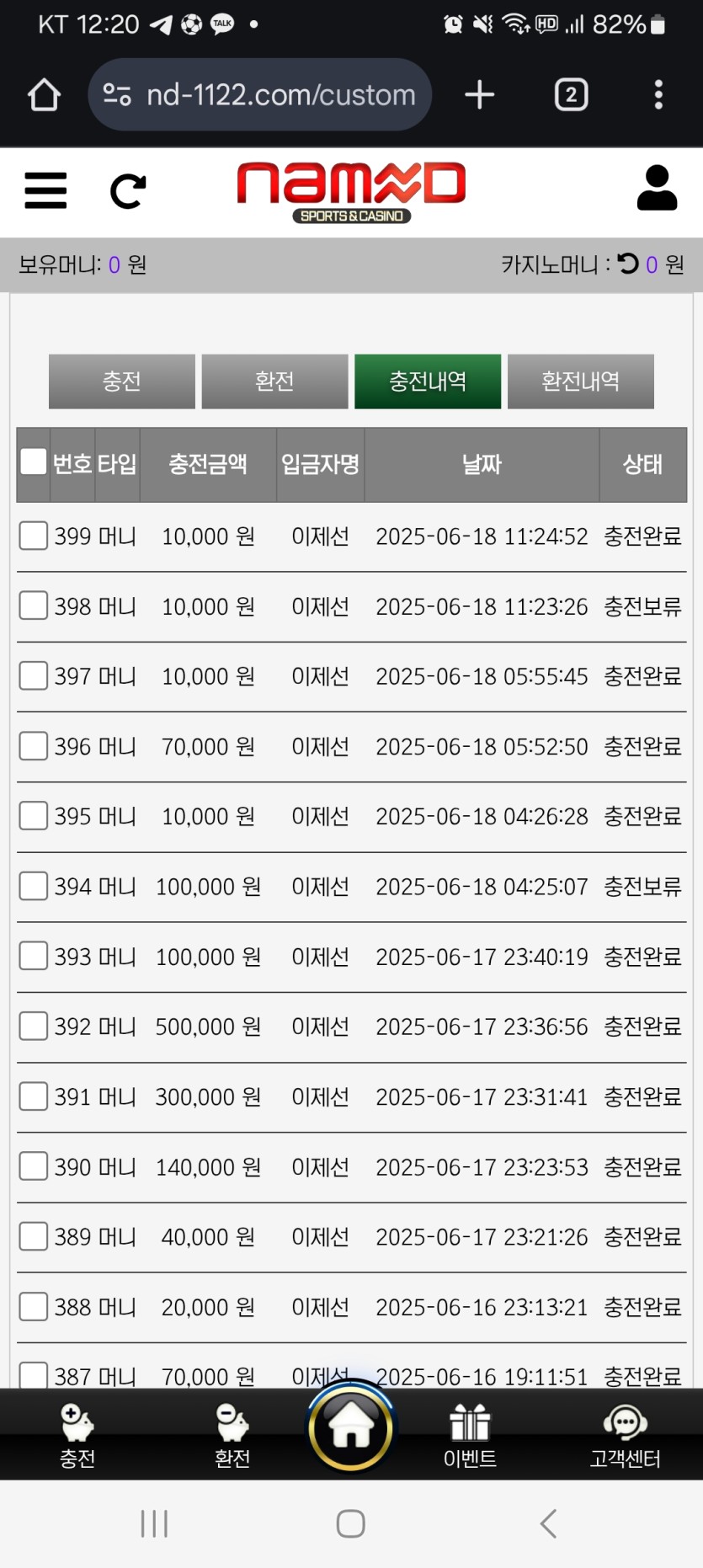Tap the page refresh icon
Viewport: 703px width, 1568px height.
[x=128, y=191]
